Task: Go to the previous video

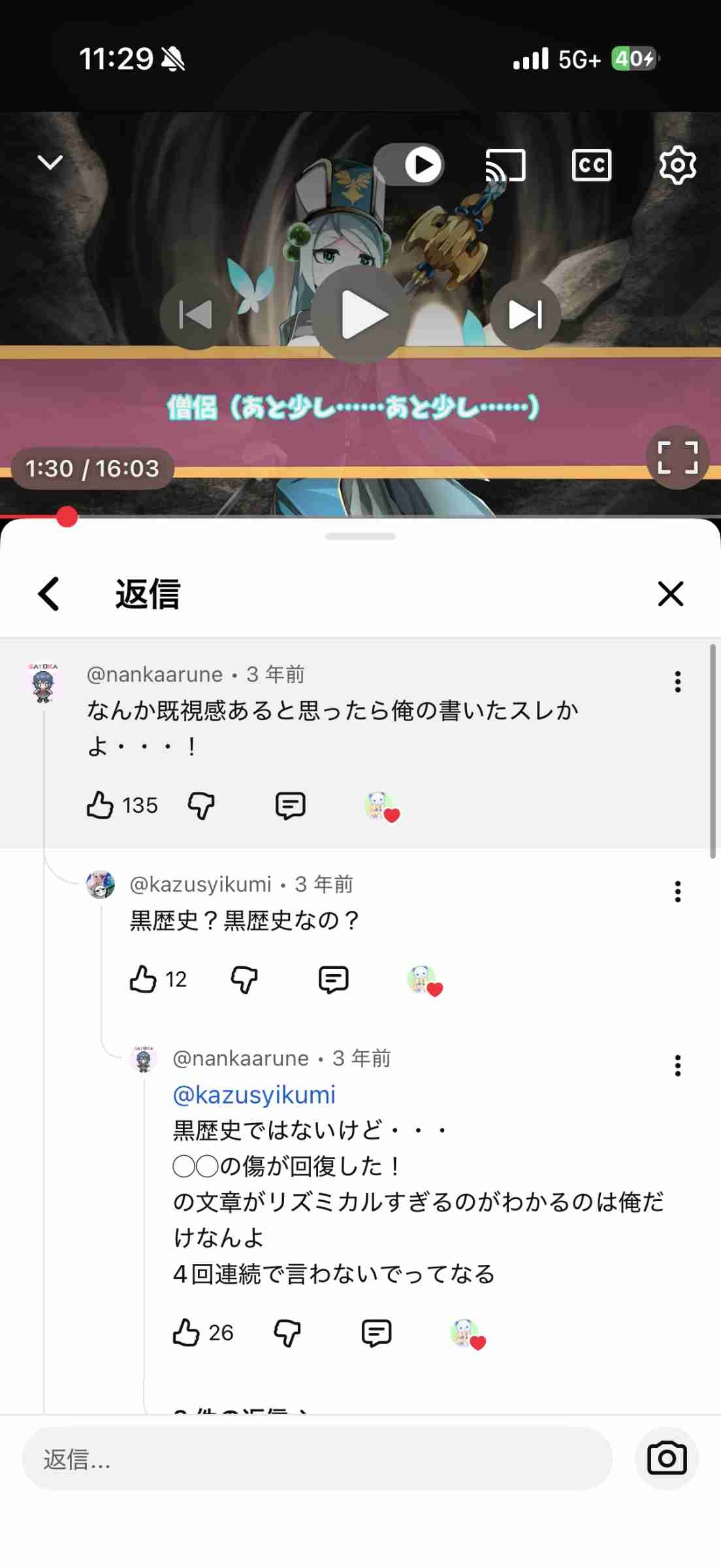Action: click(x=195, y=315)
